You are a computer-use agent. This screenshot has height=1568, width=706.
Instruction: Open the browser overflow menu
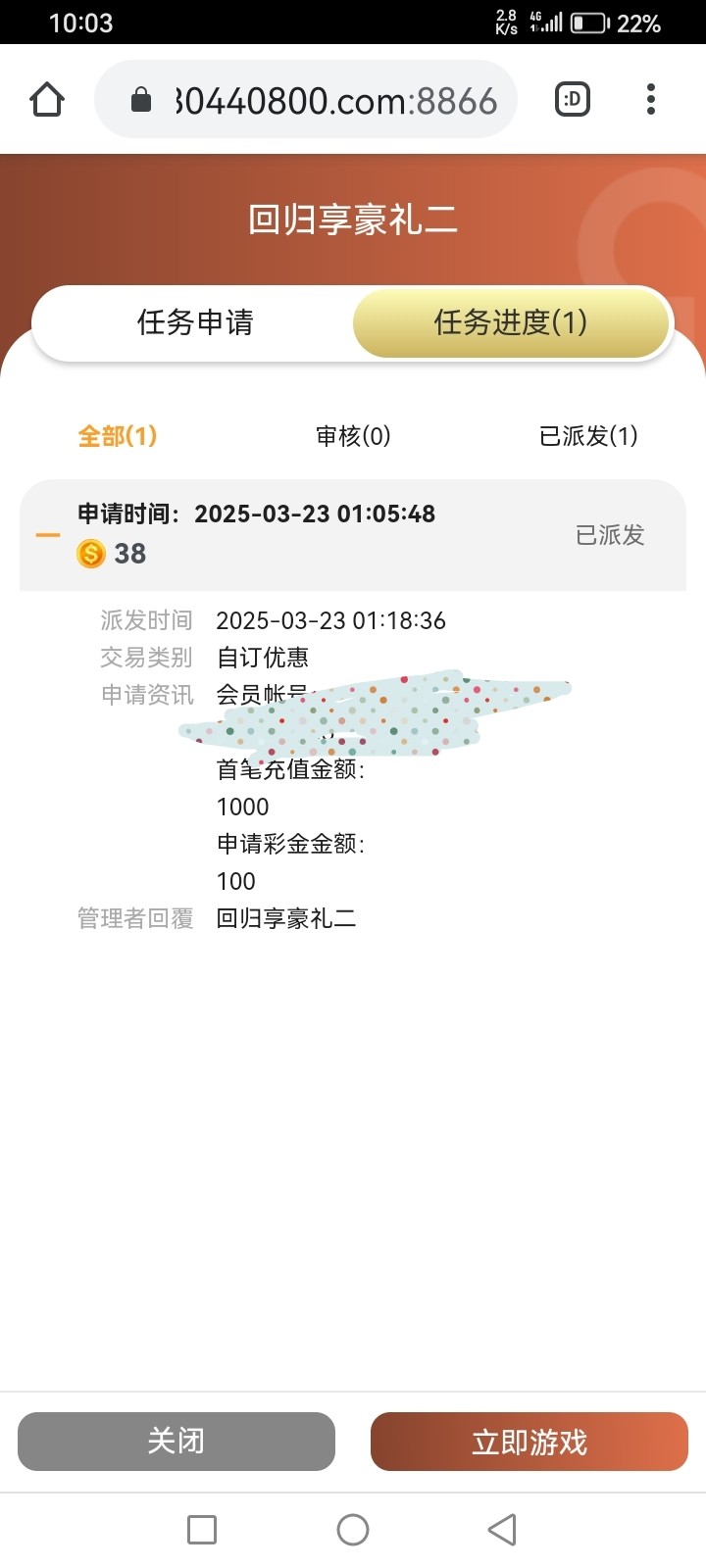tap(651, 99)
